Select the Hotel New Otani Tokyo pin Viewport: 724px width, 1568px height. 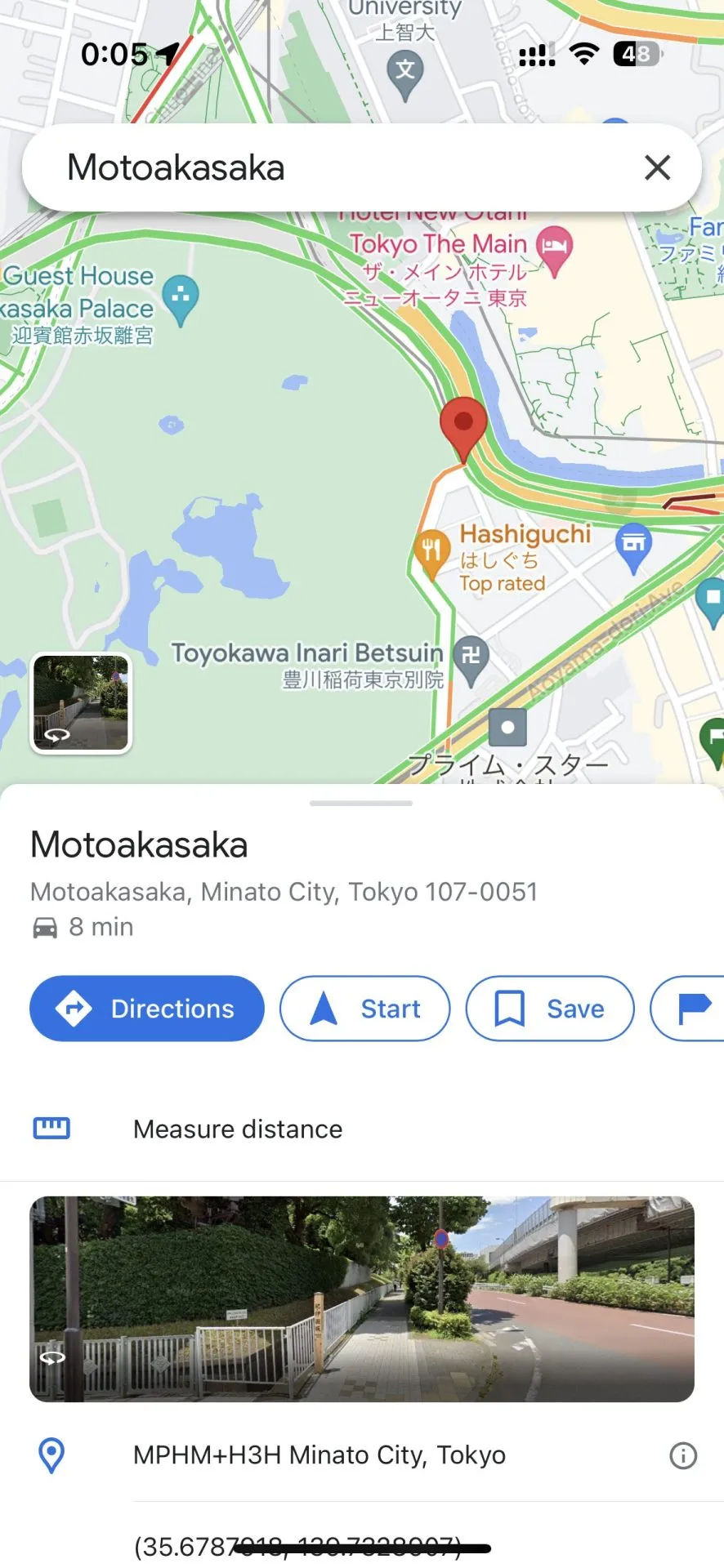[x=555, y=249]
